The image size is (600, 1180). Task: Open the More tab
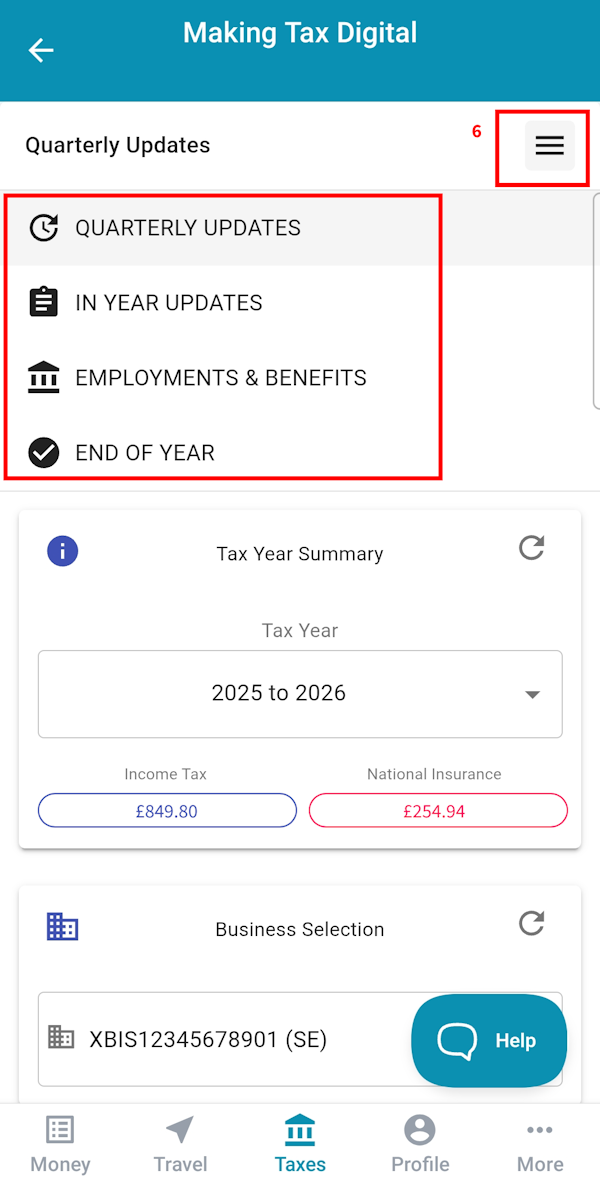(x=540, y=1144)
